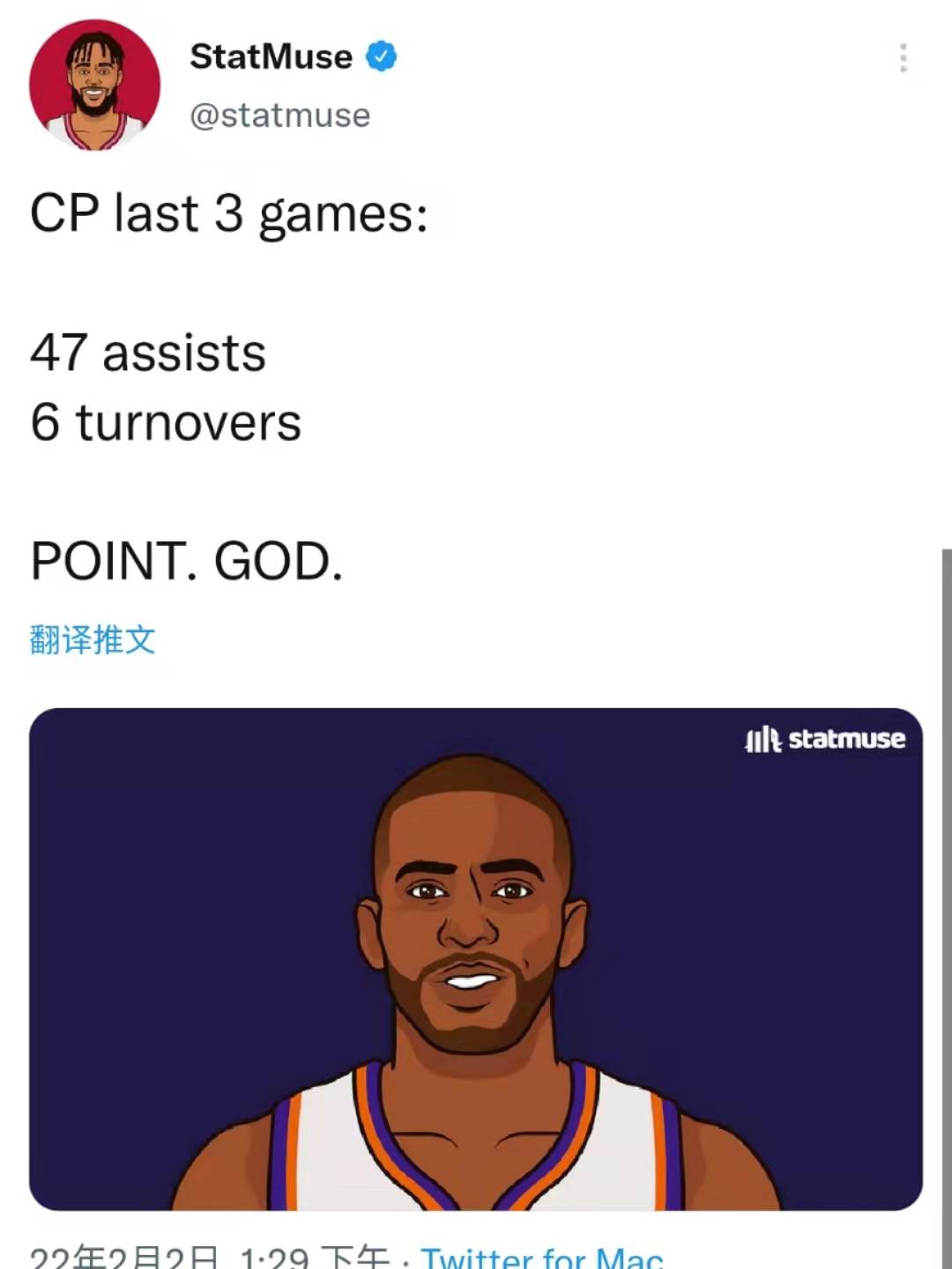Open StatMuse's profile picture
952x1269 pixels.
tap(95, 86)
